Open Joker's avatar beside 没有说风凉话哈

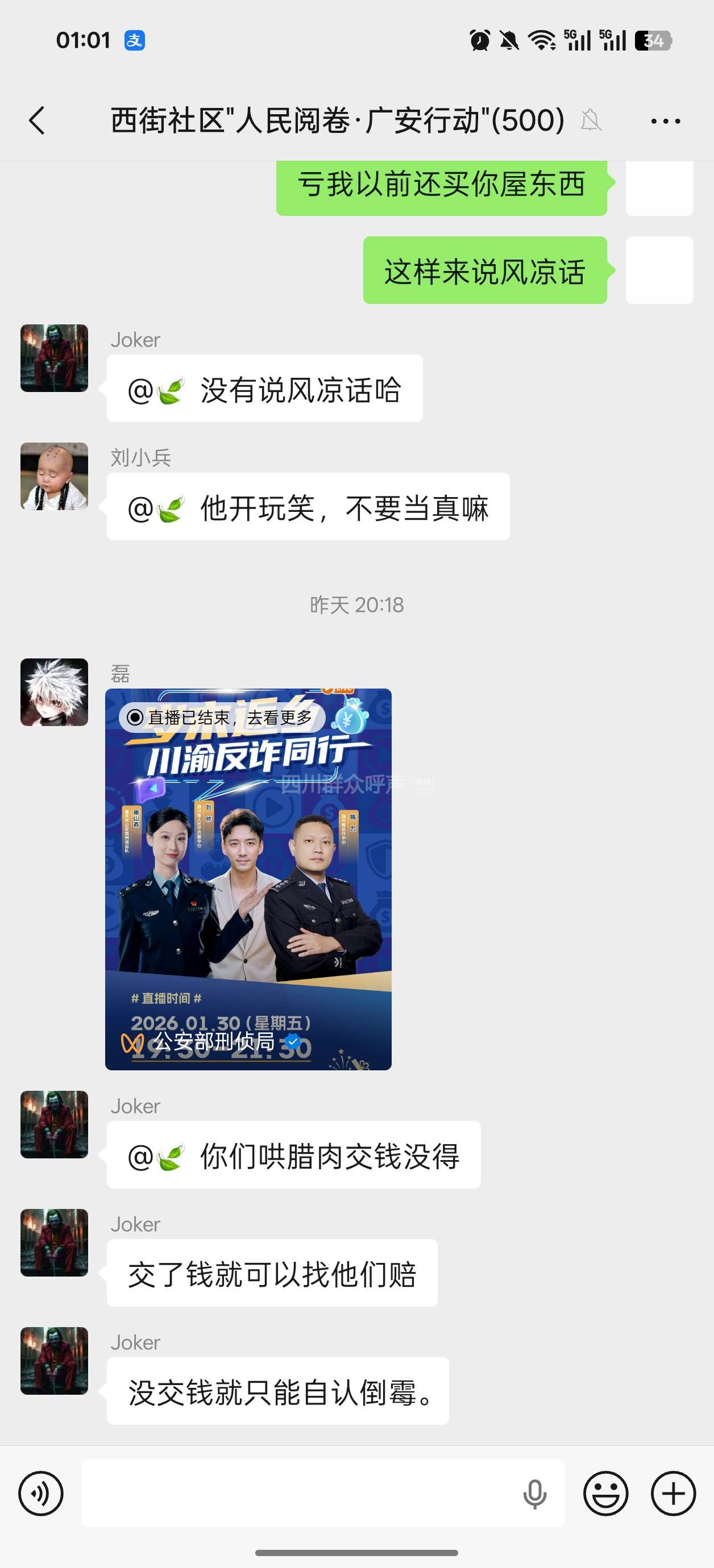54,358
